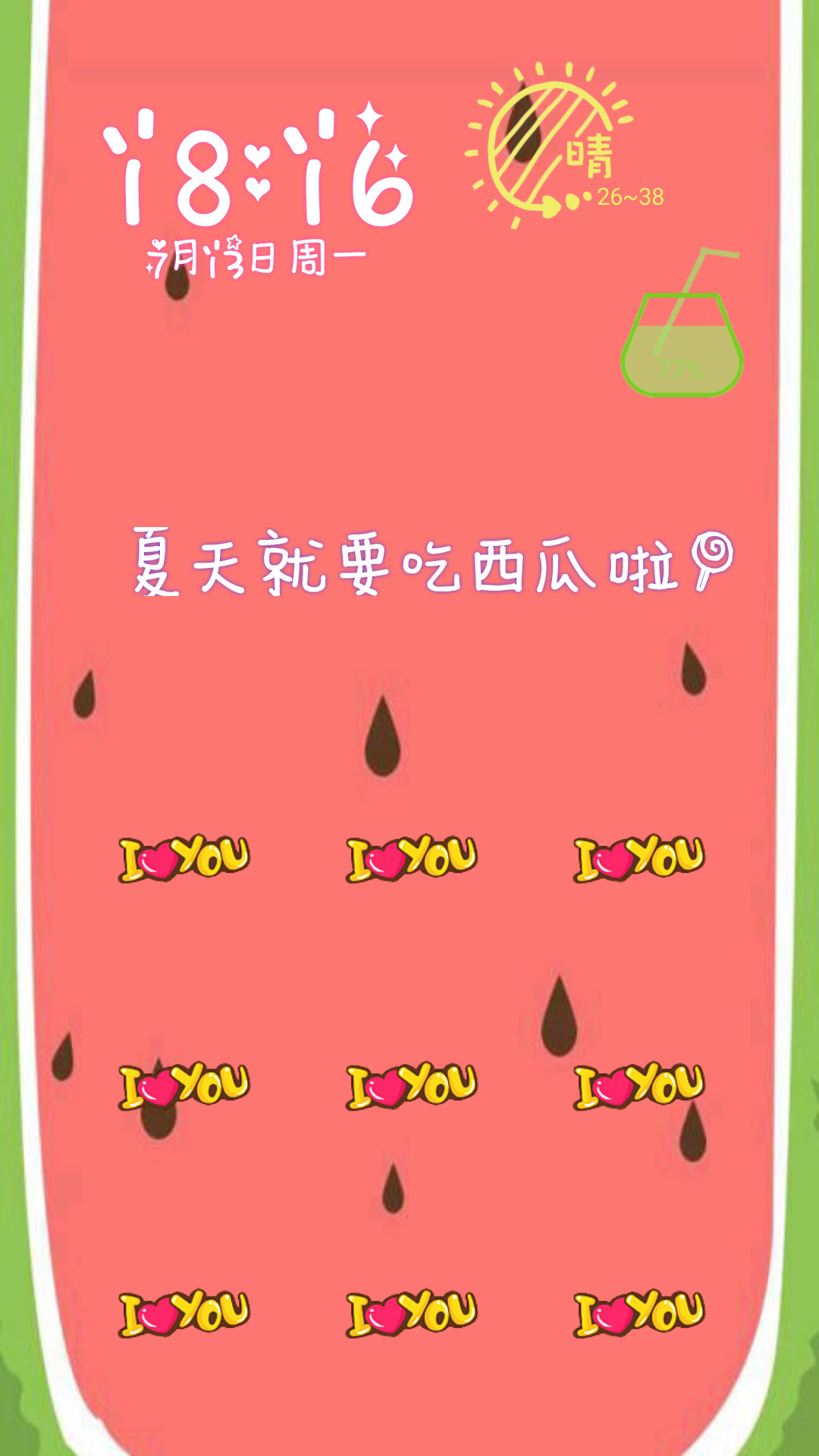Tap the last pattern-lock node in the grid
This screenshot has height=1456, width=819.
tap(639, 1313)
